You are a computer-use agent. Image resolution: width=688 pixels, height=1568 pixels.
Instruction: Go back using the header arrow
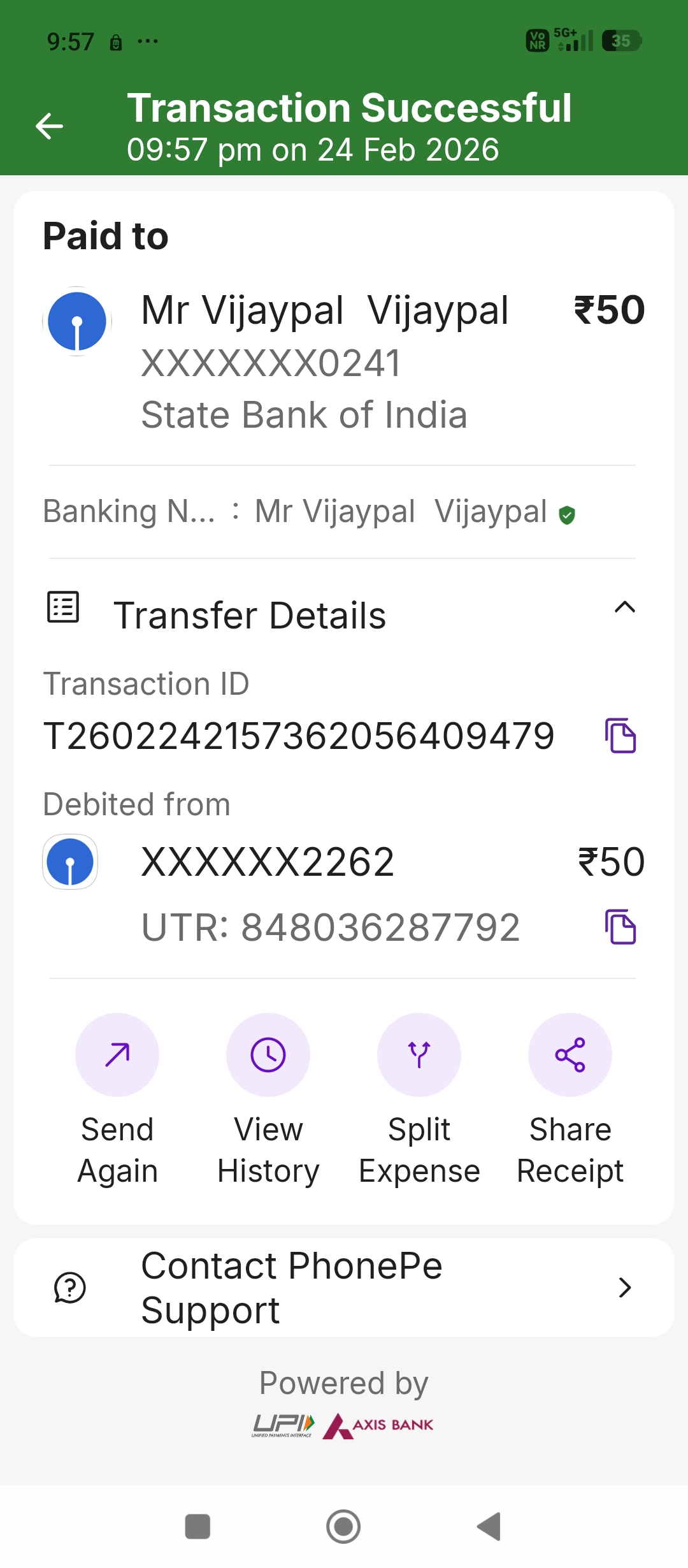pos(49,126)
